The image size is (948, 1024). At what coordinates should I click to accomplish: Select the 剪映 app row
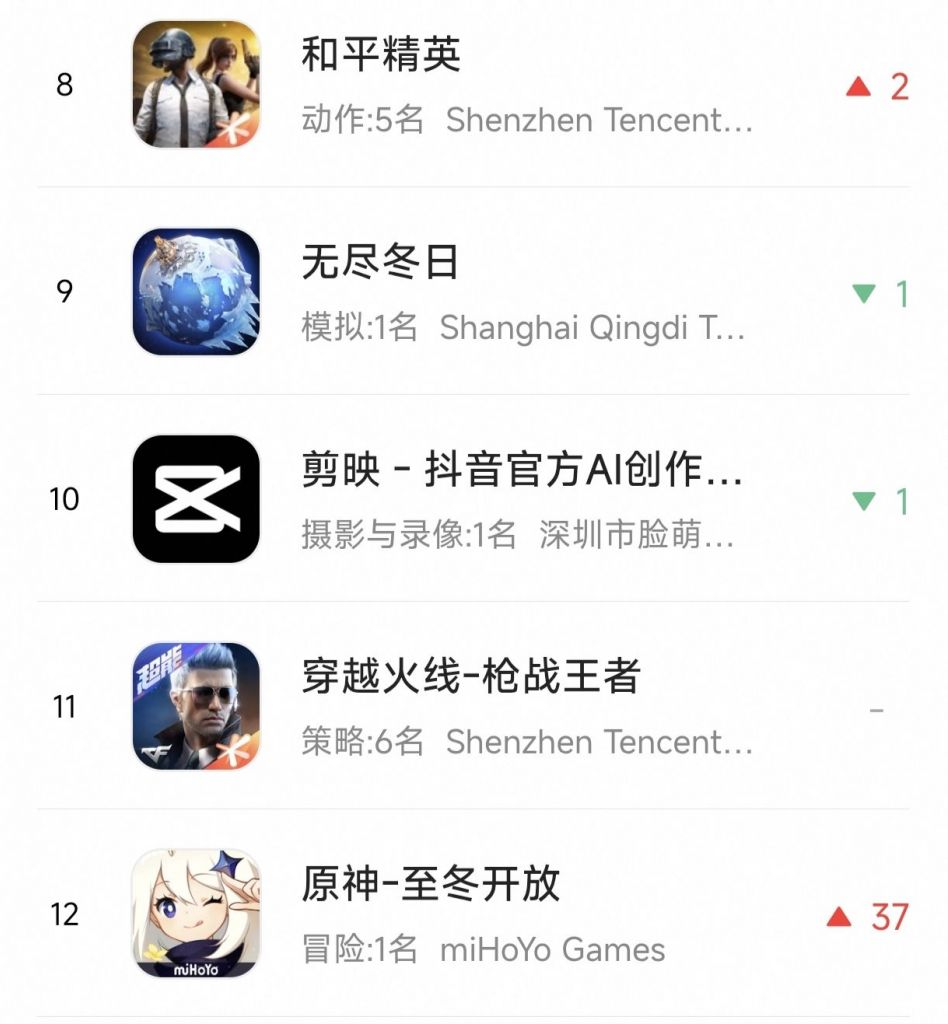(473, 499)
